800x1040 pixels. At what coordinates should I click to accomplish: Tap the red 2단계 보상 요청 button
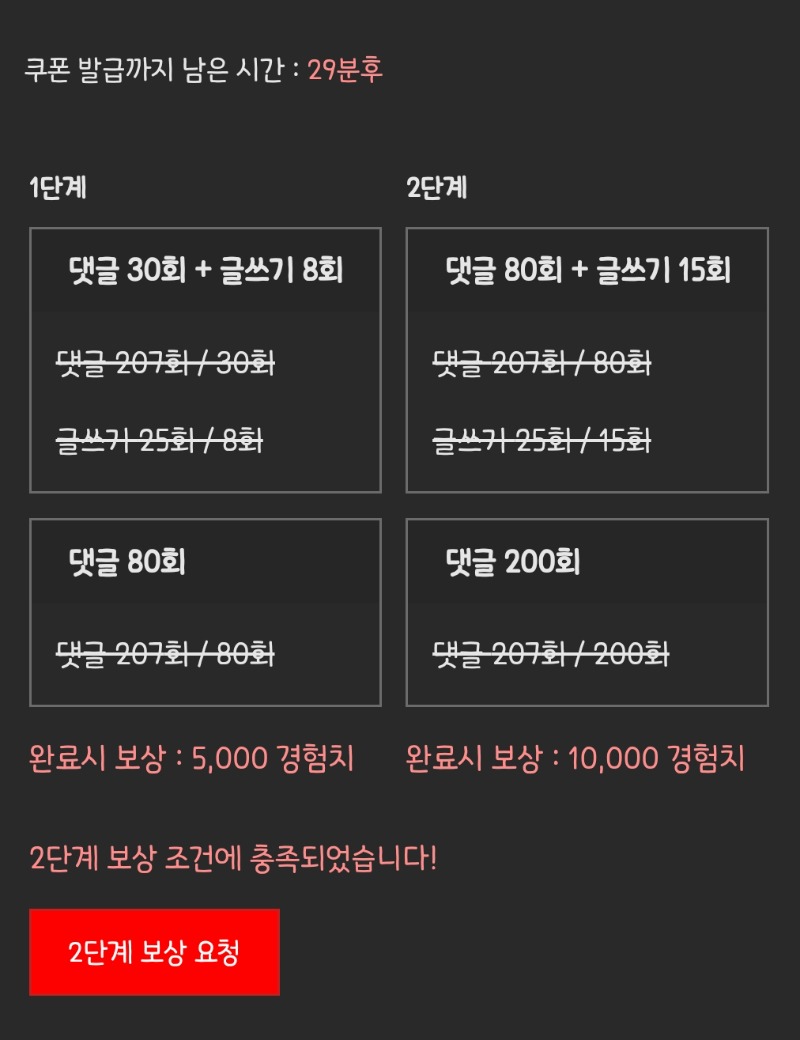click(x=154, y=952)
